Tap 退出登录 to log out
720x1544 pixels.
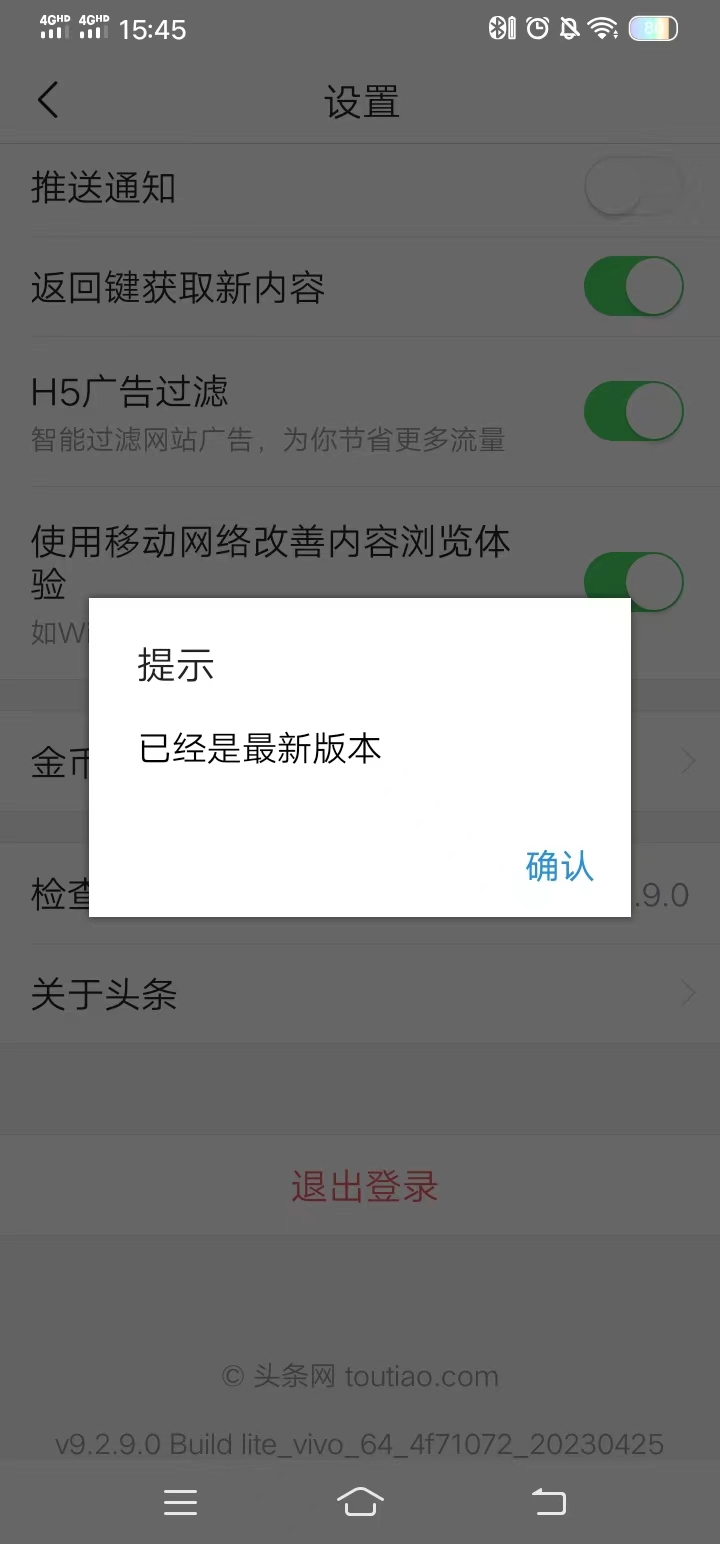click(363, 1186)
